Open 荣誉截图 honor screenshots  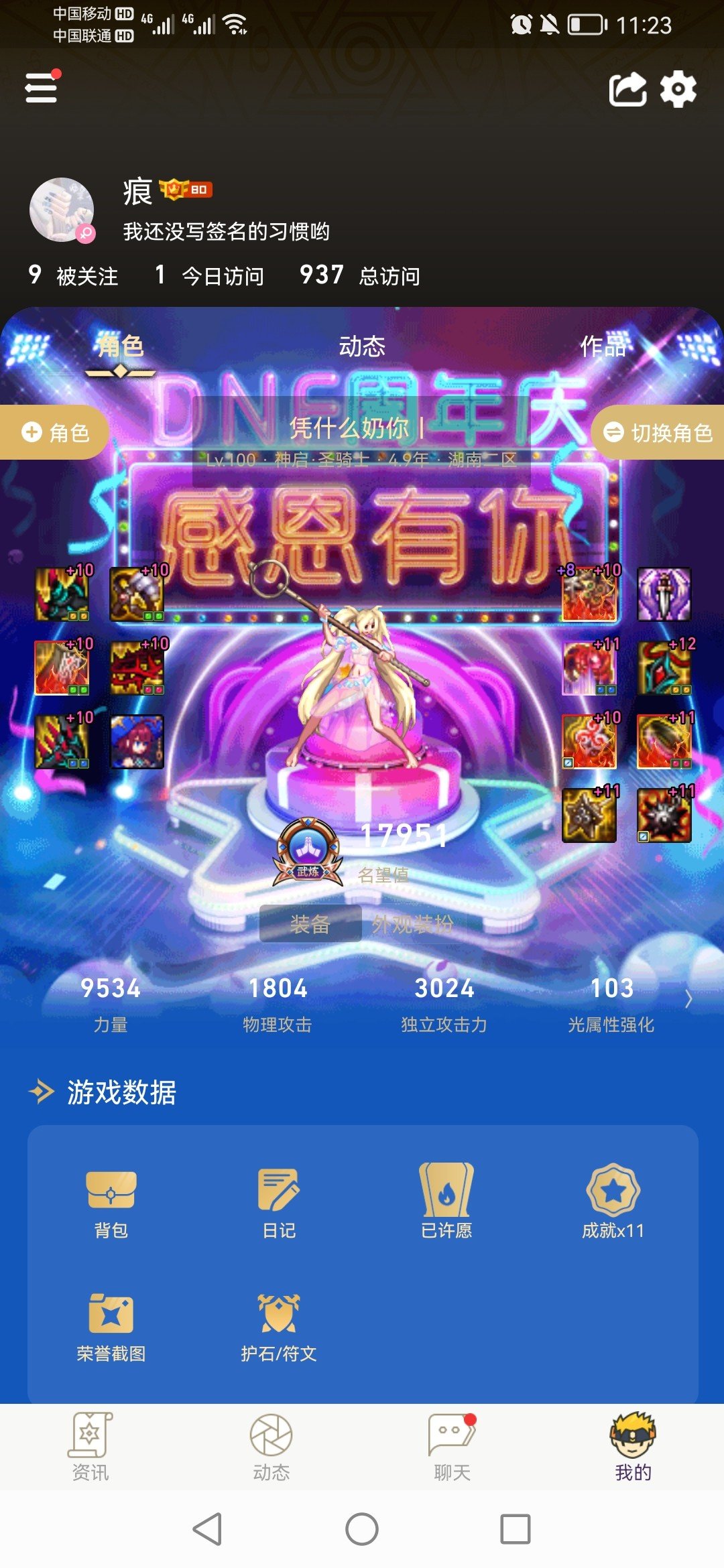[111, 1327]
